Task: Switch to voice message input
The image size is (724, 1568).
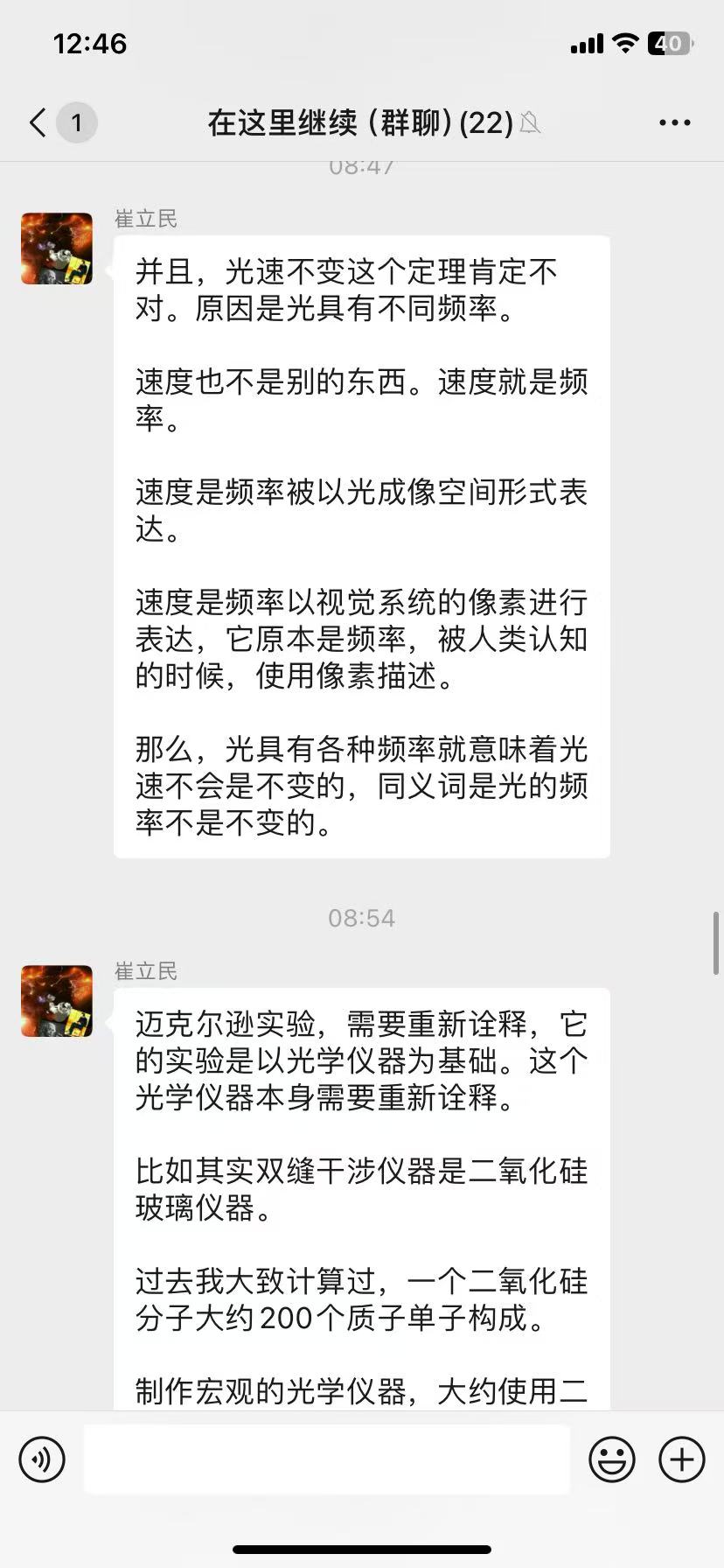Action: coord(42,1459)
